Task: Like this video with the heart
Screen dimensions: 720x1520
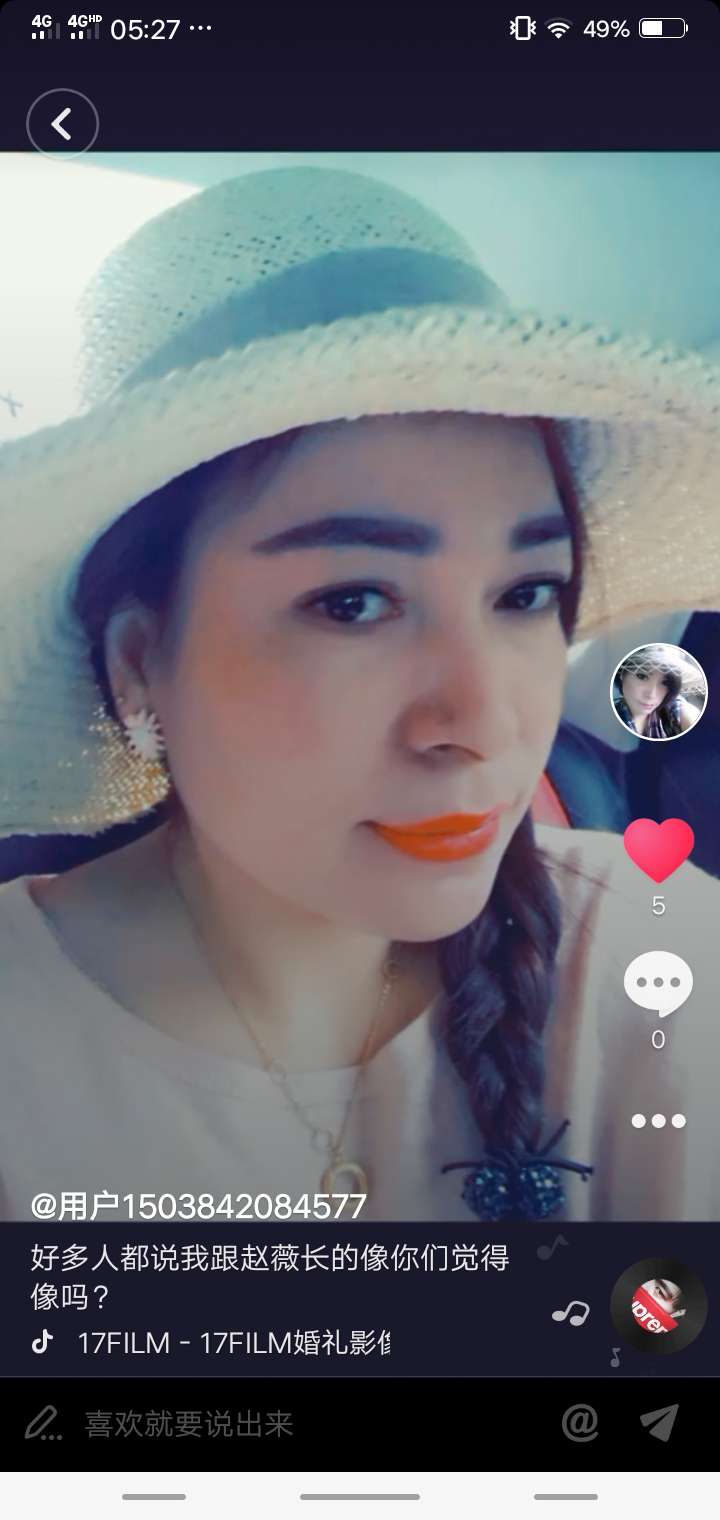Action: coord(658,850)
